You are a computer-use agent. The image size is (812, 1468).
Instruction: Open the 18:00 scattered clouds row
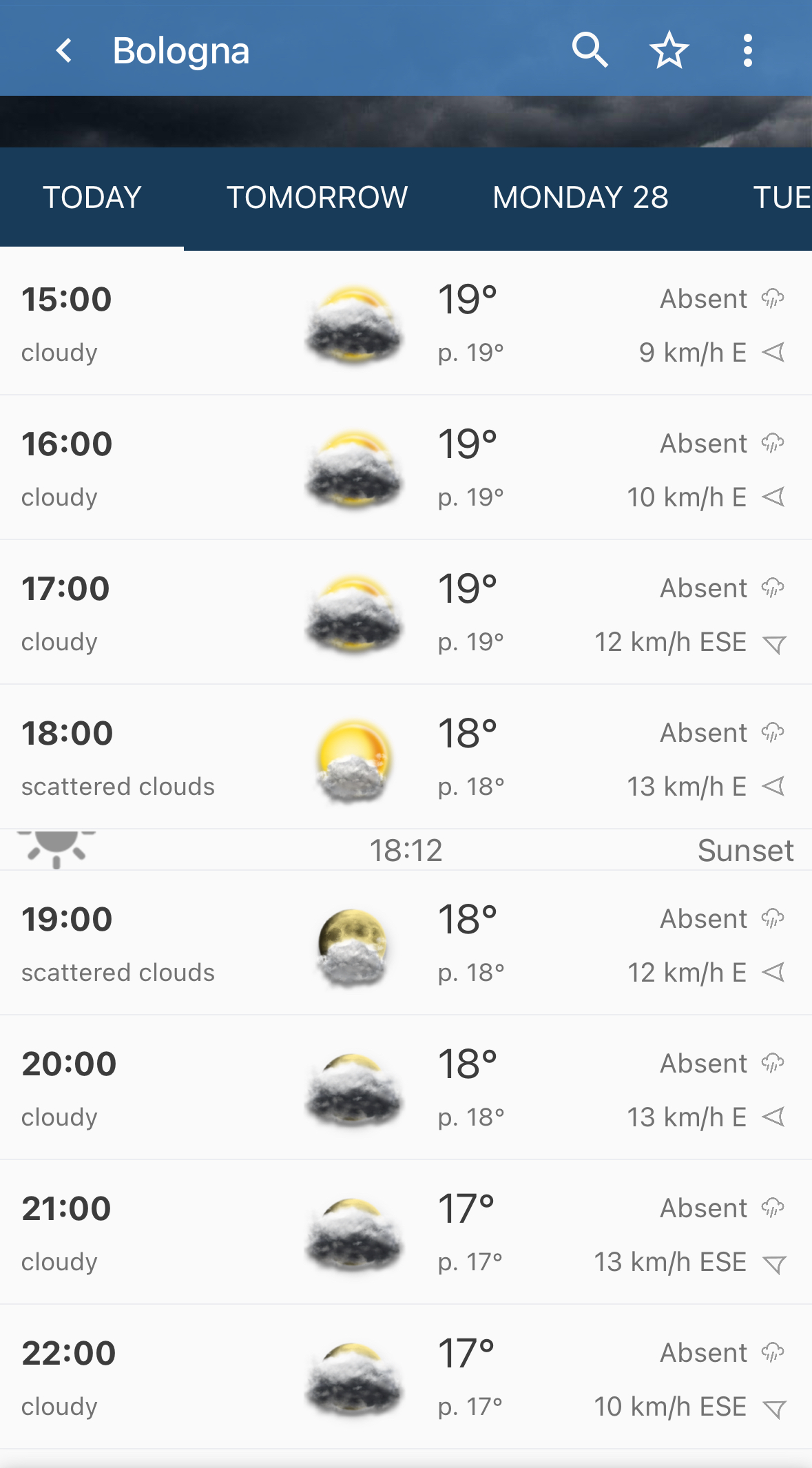coord(406,758)
